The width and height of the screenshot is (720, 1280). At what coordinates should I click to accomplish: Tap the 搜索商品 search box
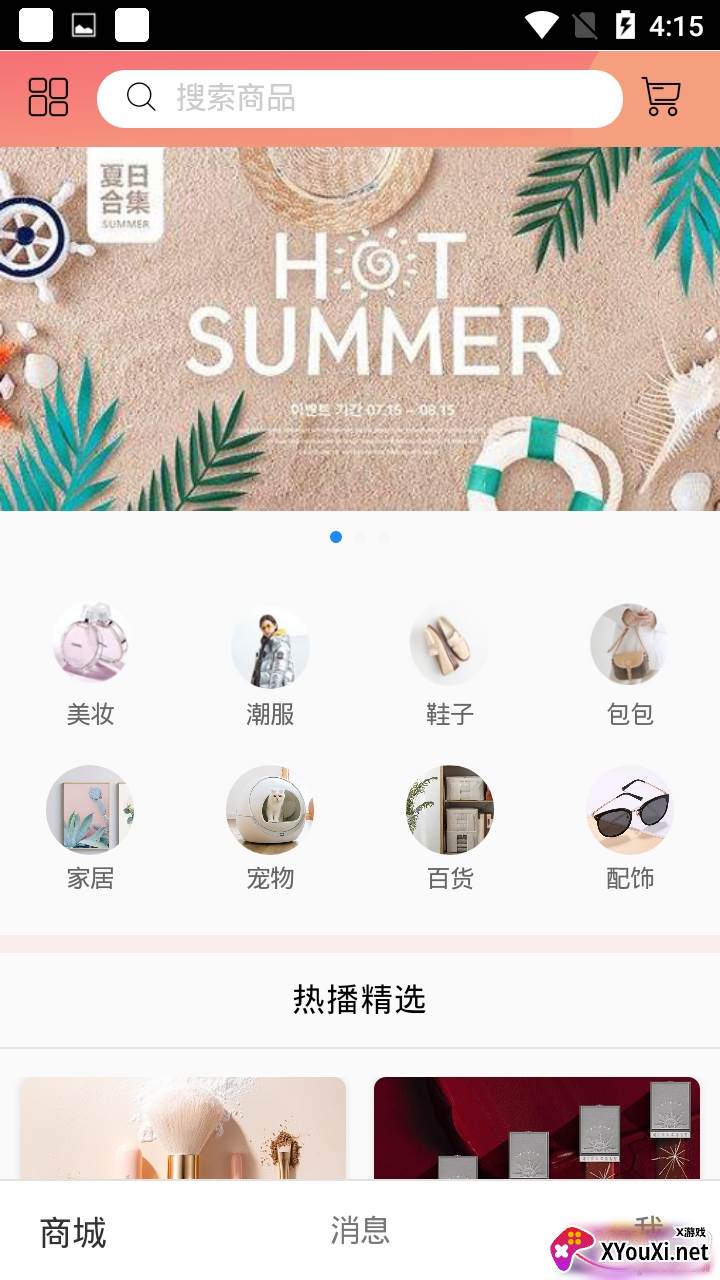[360, 98]
